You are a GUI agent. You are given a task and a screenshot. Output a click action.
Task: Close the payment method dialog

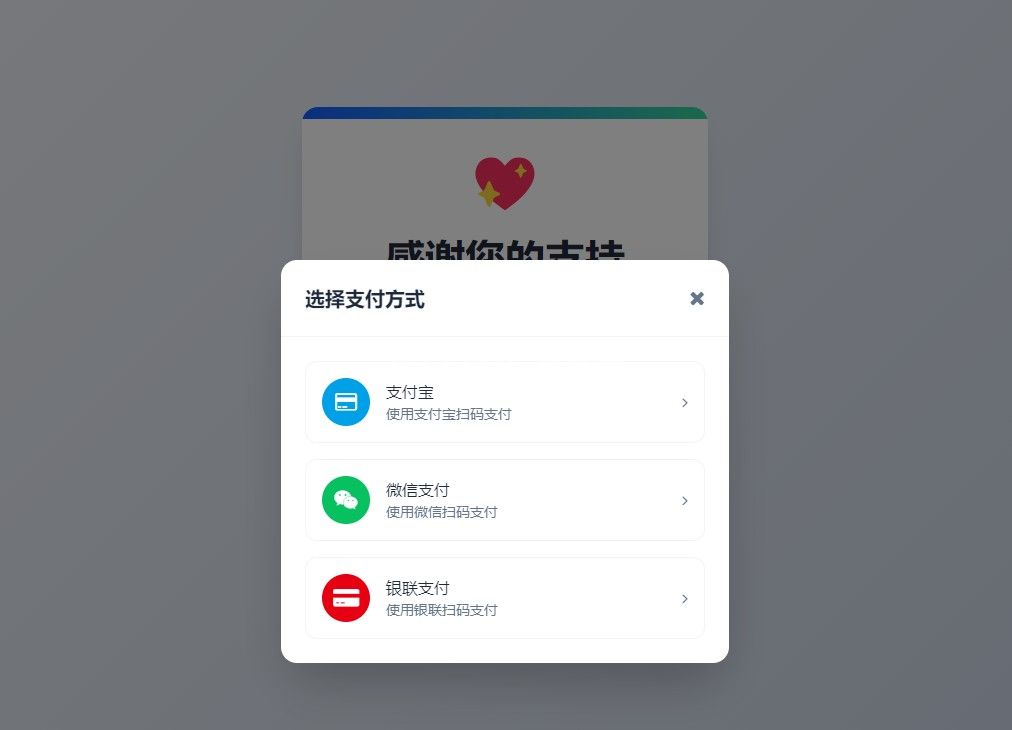(697, 298)
